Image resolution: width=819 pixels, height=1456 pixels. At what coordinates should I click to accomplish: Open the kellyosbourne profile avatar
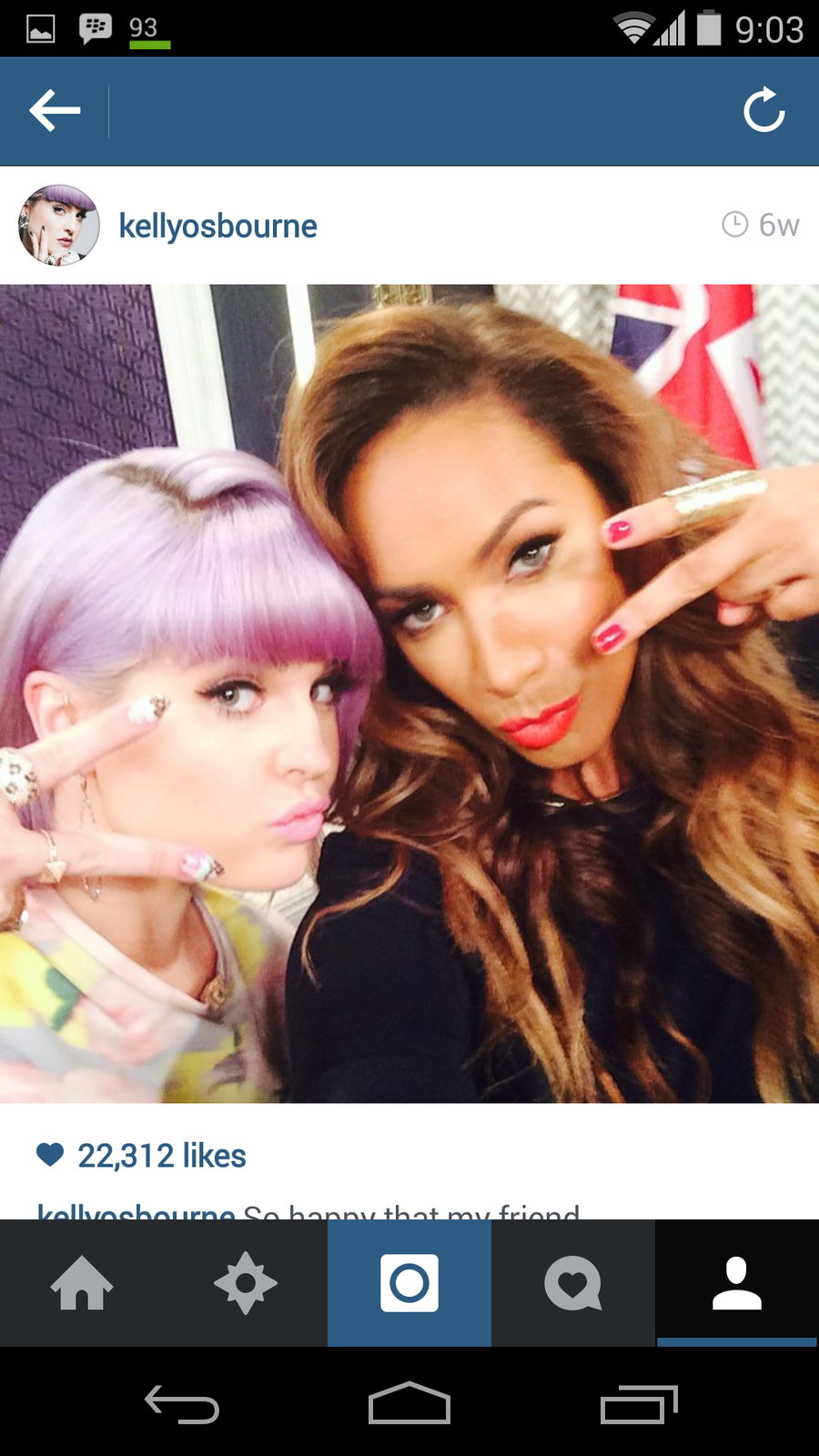[x=59, y=225]
